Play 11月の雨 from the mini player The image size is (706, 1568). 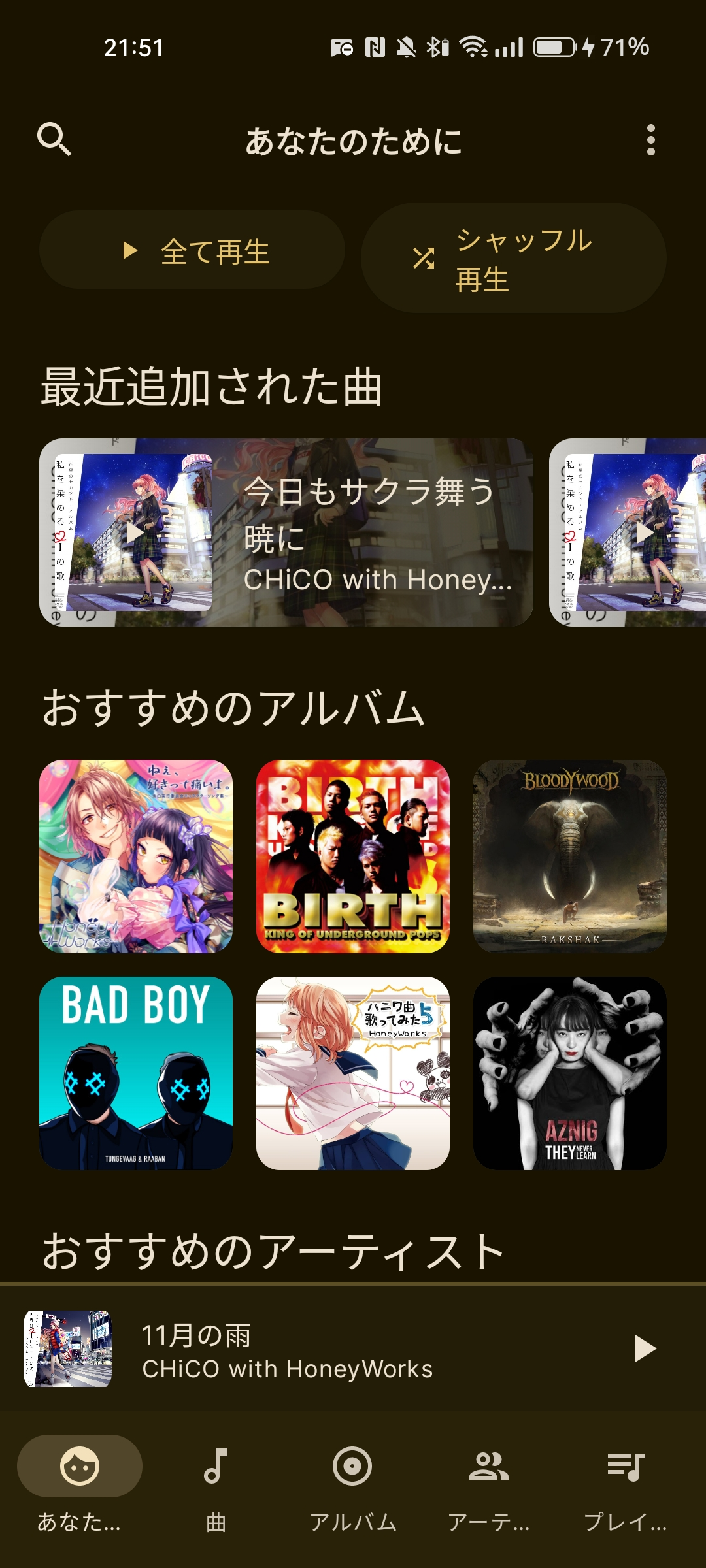click(x=645, y=1348)
